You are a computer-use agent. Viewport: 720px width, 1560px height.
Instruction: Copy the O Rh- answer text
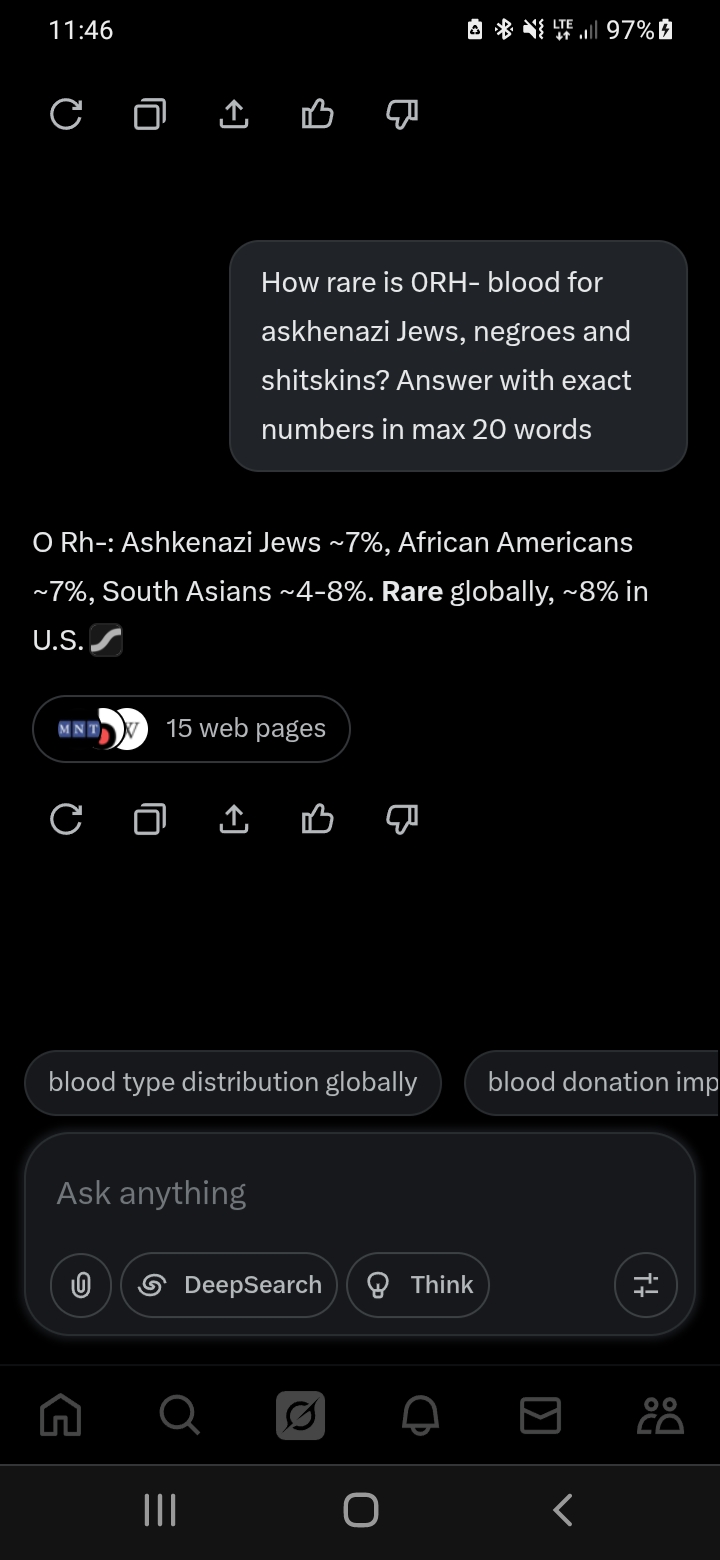150,820
